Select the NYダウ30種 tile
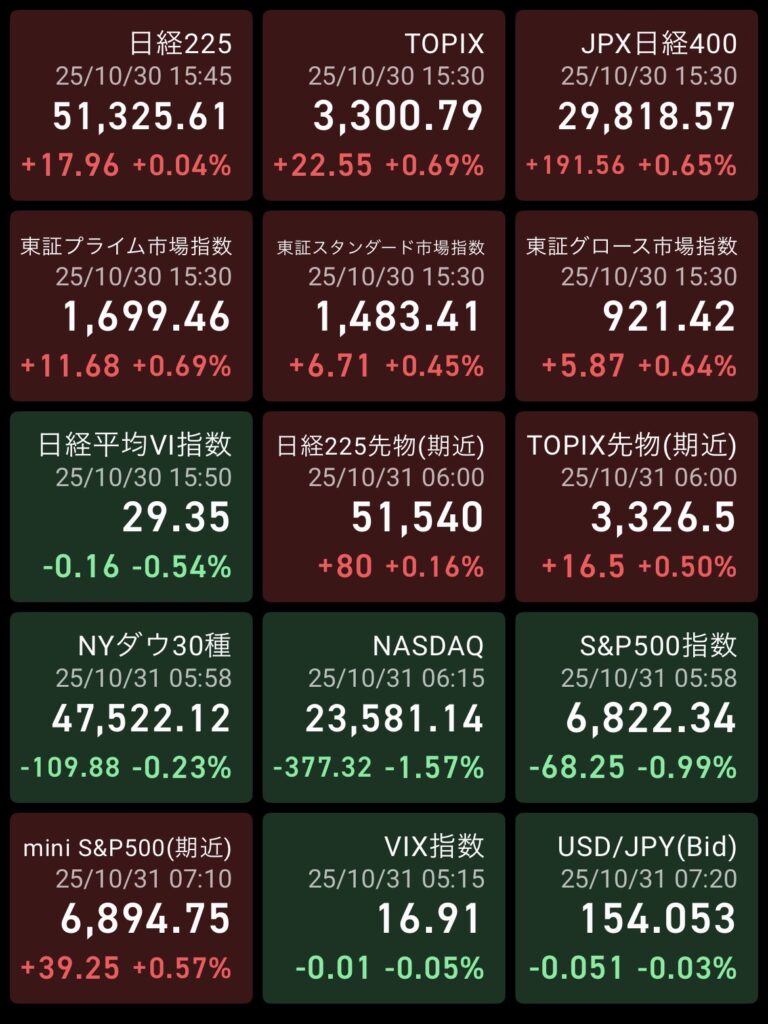Viewport: 768px width, 1024px height. point(131,707)
